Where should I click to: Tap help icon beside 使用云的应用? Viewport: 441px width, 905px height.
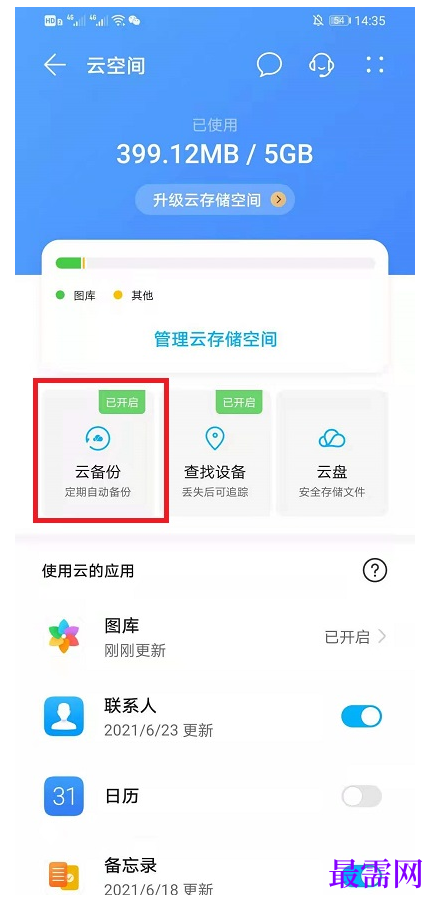point(375,571)
